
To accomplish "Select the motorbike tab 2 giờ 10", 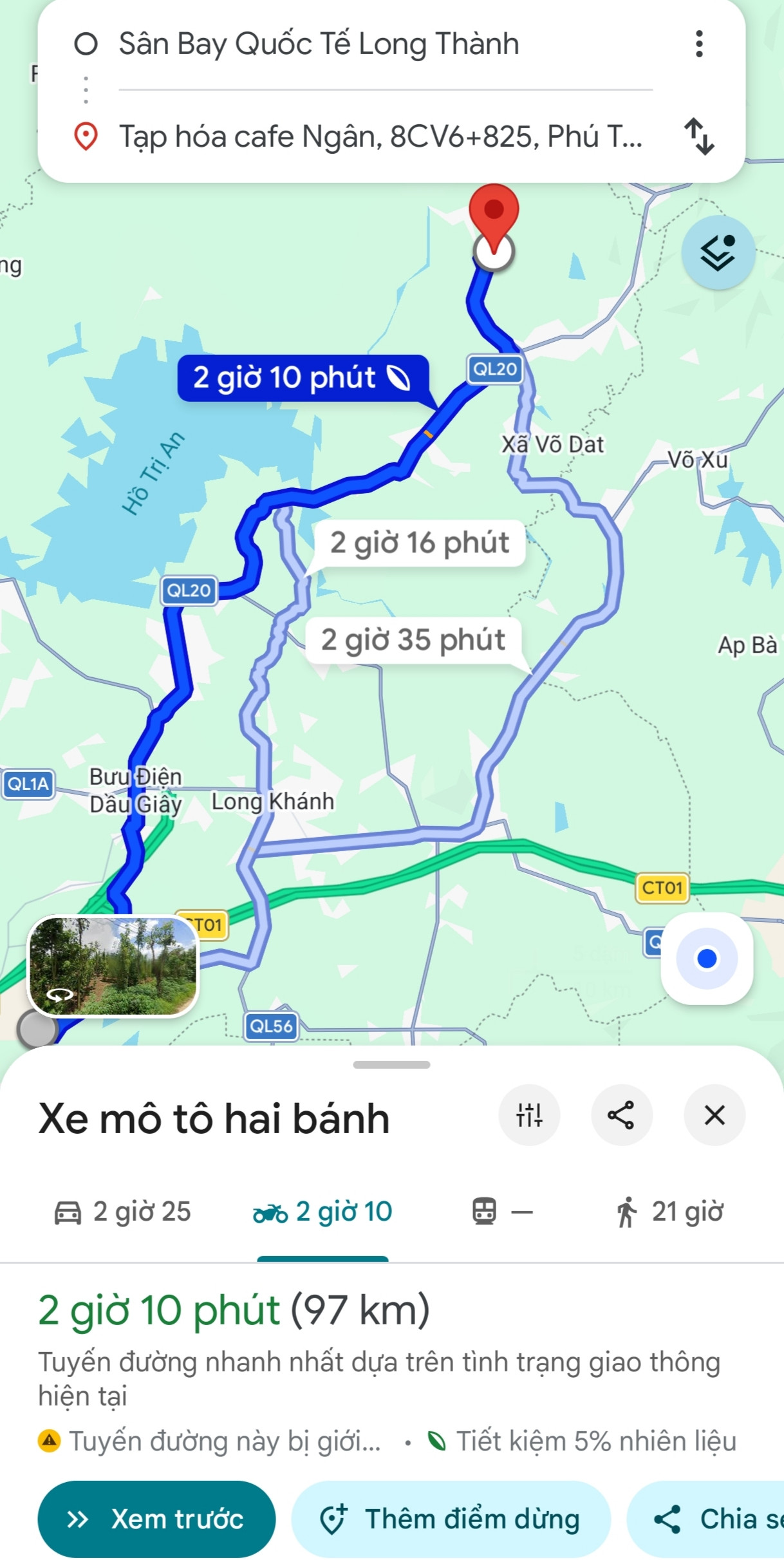I will click(x=322, y=1212).
